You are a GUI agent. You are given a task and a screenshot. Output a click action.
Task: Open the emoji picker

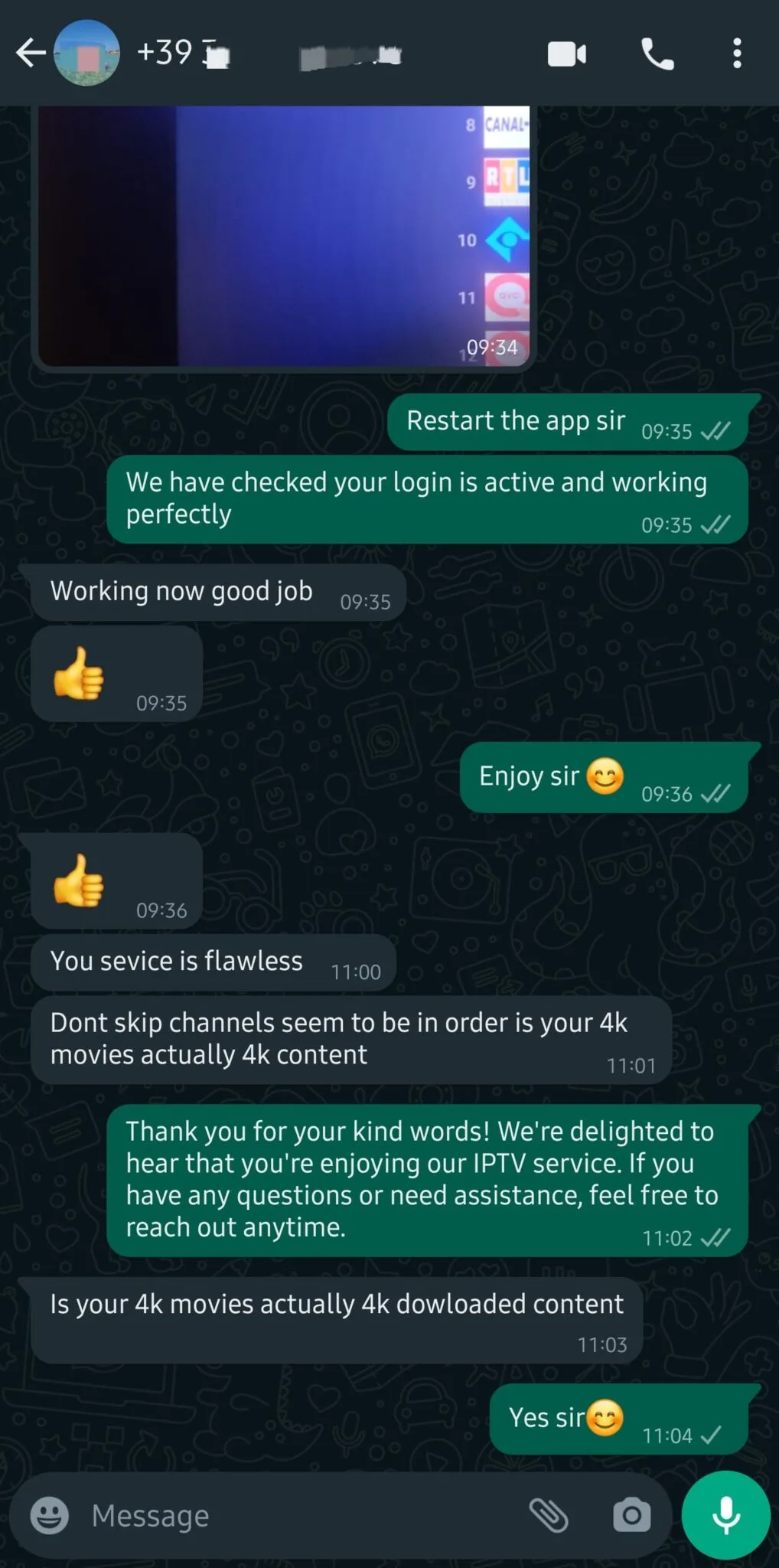click(x=50, y=1515)
